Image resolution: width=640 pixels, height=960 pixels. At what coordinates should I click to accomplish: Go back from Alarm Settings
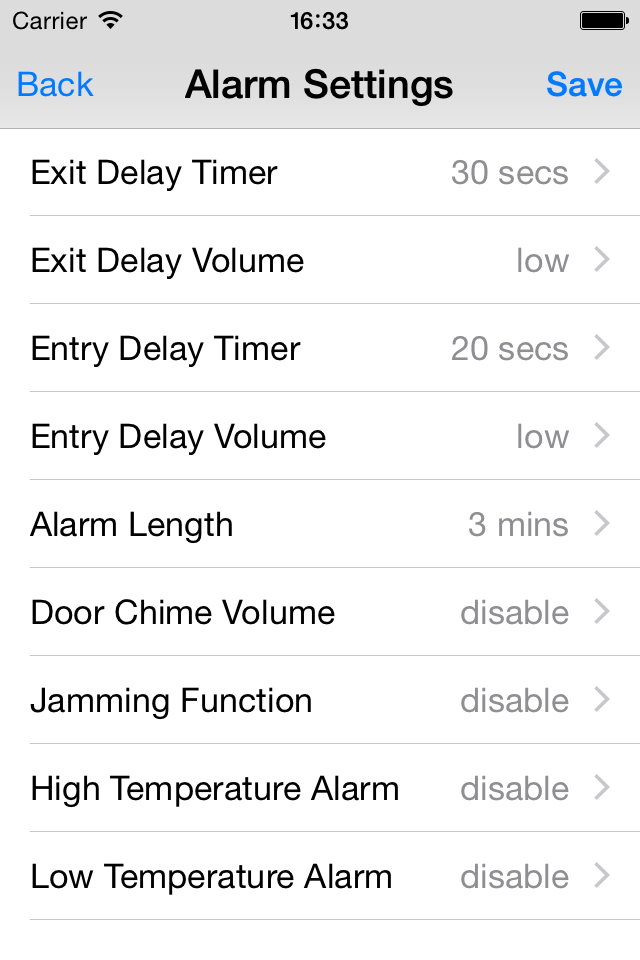coord(55,85)
